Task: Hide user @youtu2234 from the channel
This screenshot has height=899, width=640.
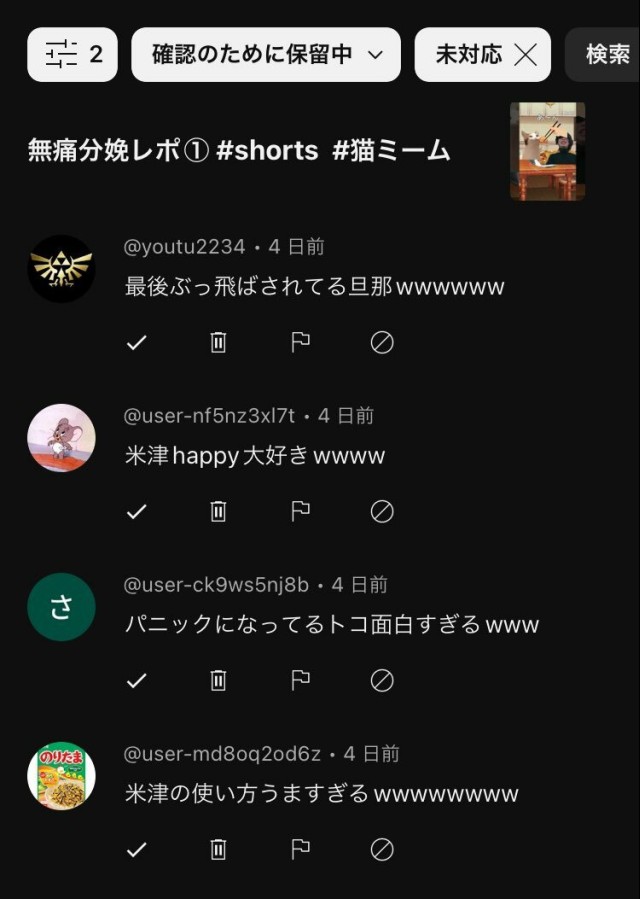Action: (x=382, y=343)
